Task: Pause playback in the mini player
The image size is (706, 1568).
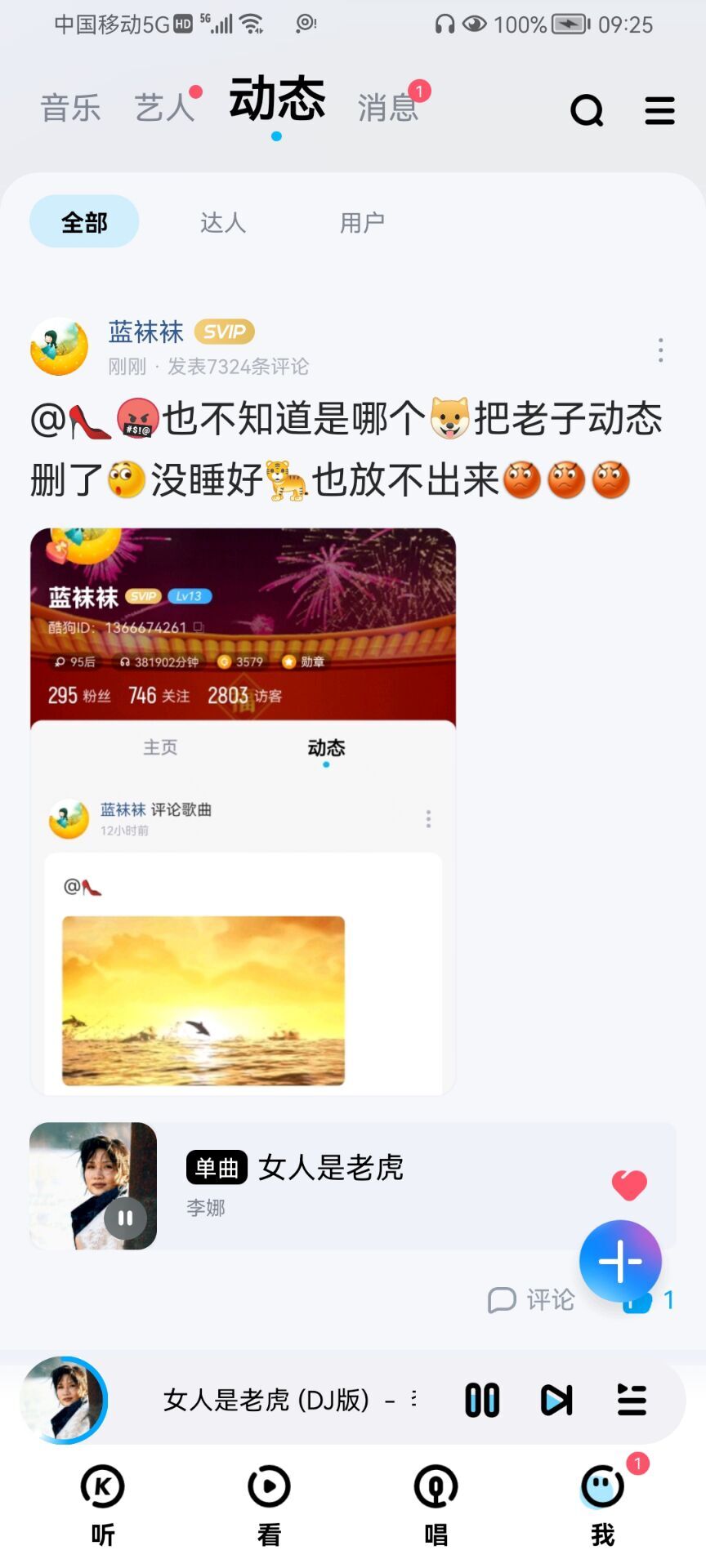Action: (x=482, y=1400)
